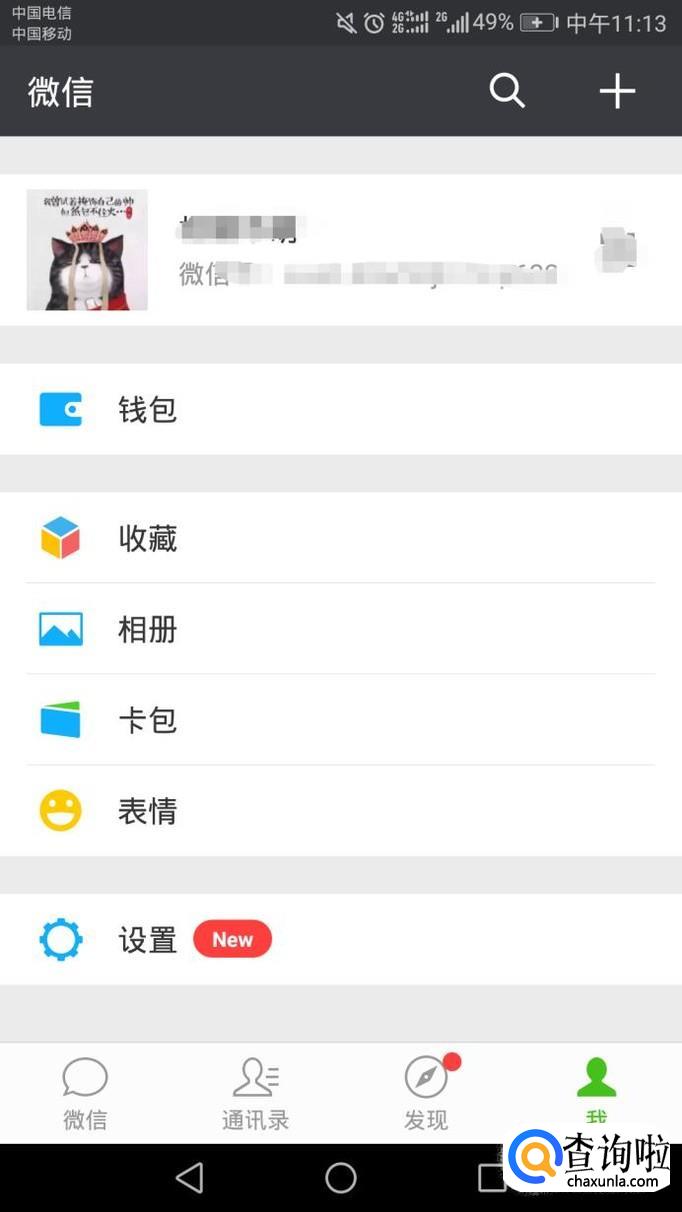The image size is (682, 1212).
Task: Go back using the system back button
Action: (x=189, y=1178)
